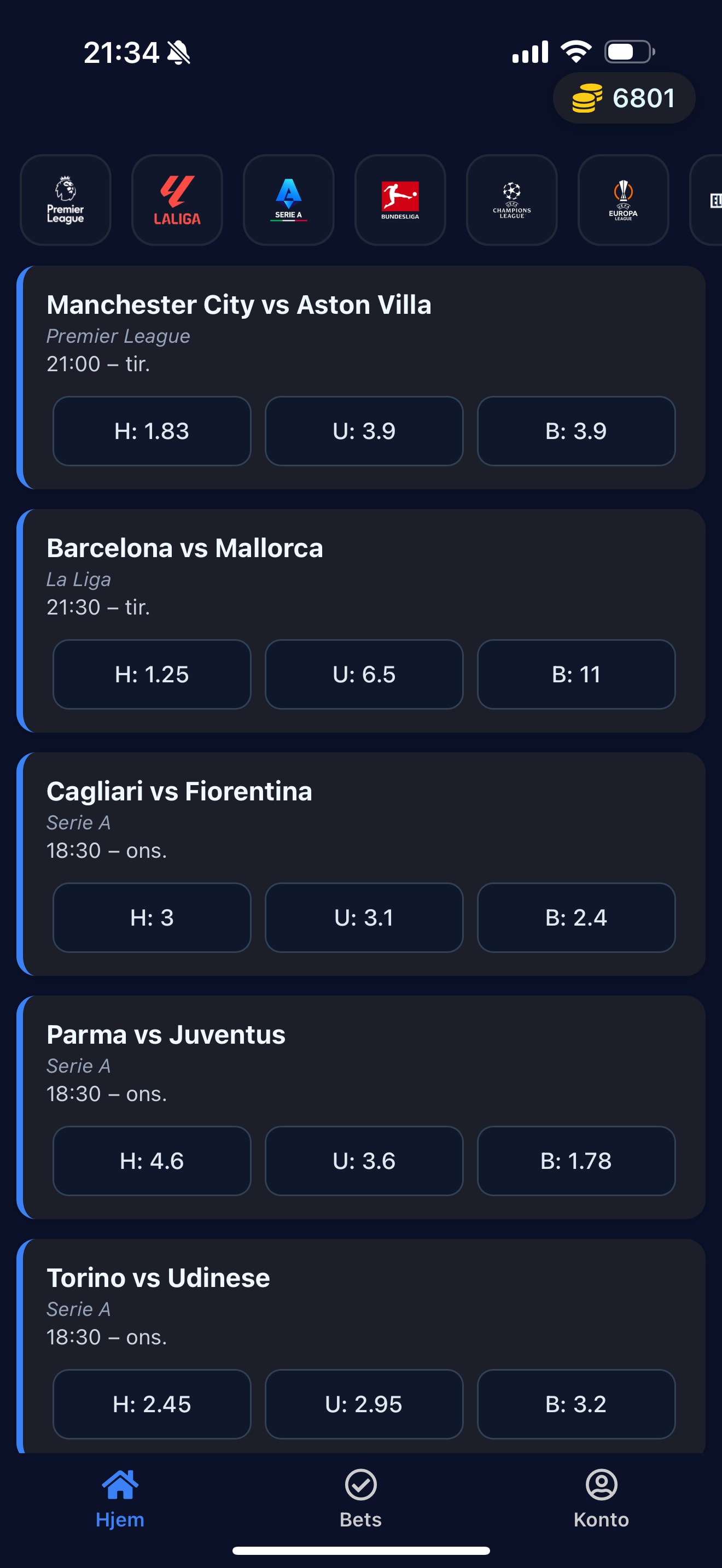Select the Bundesliga league icon
Screen dimensions: 722x1568
click(x=400, y=201)
